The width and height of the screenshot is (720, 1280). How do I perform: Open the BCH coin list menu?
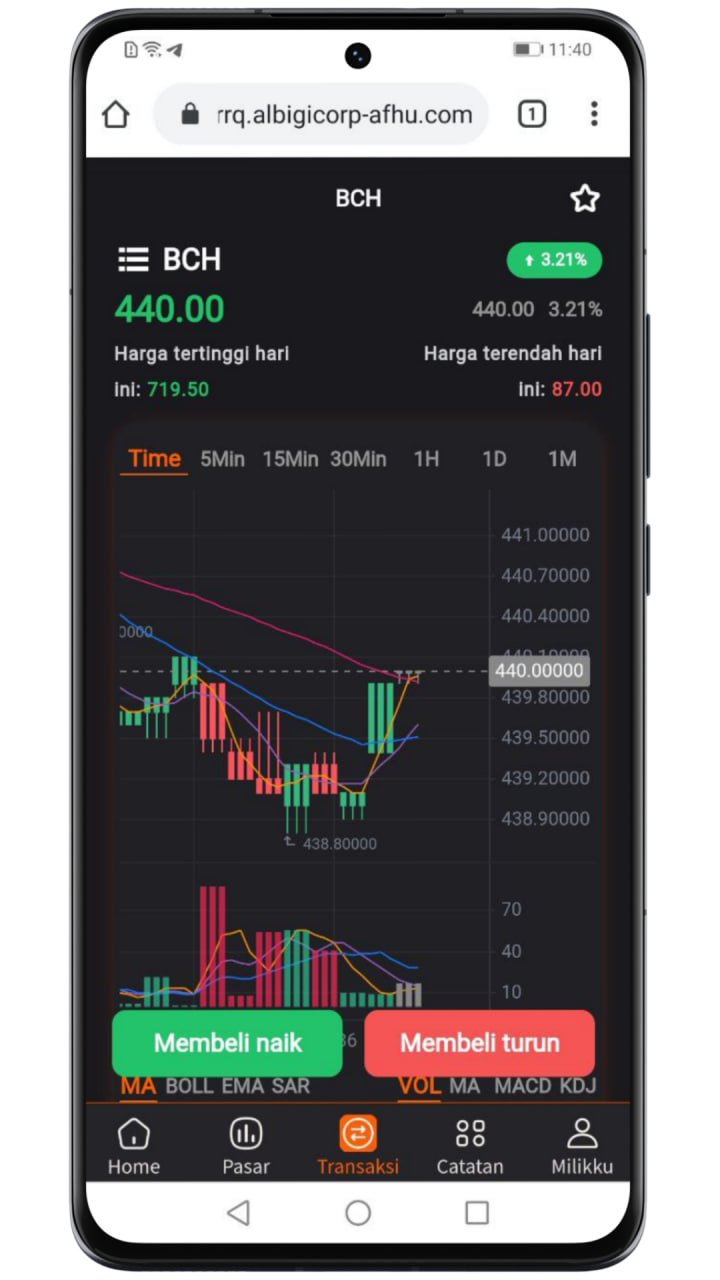pyautogui.click(x=134, y=260)
